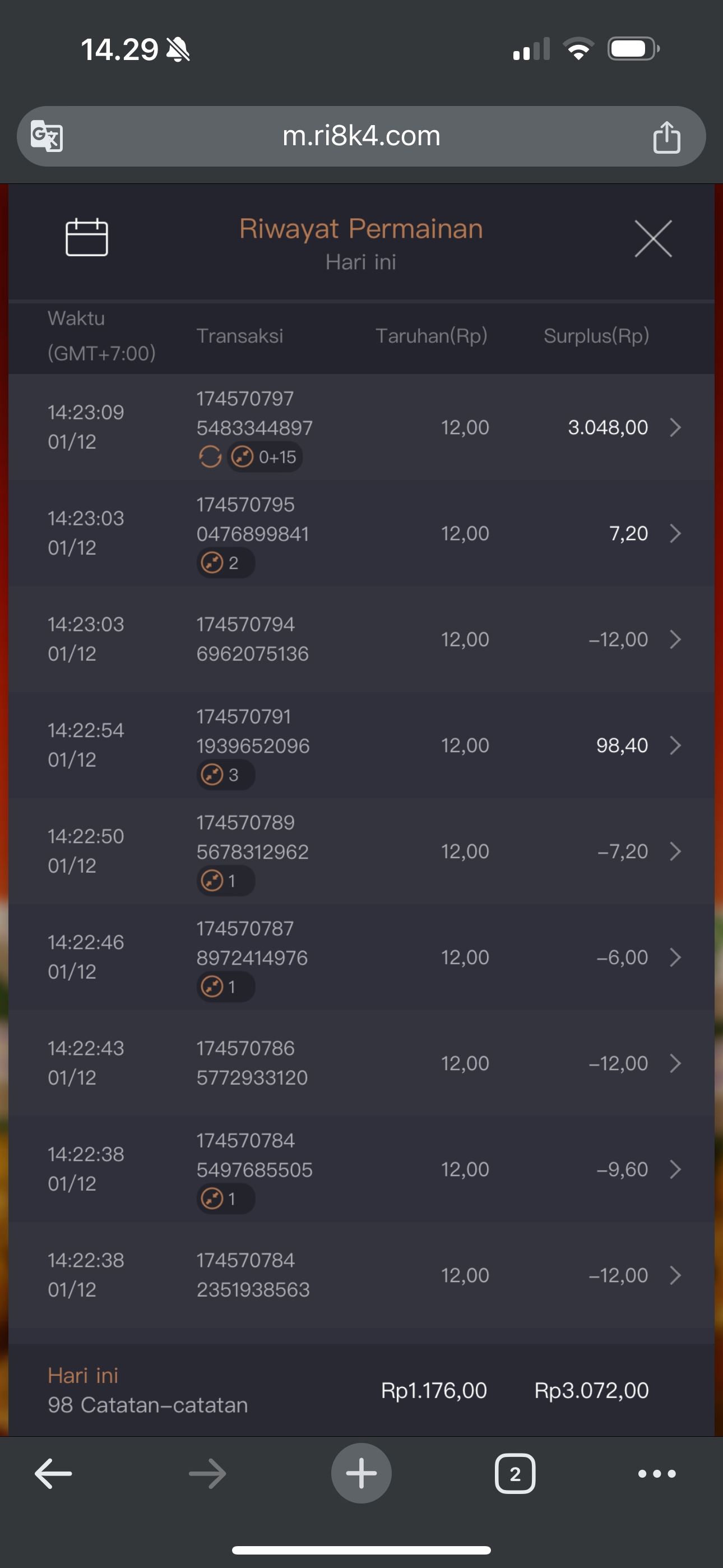View details of transaction ending 2351938563
723x1568 pixels.
pyautogui.click(x=674, y=1275)
